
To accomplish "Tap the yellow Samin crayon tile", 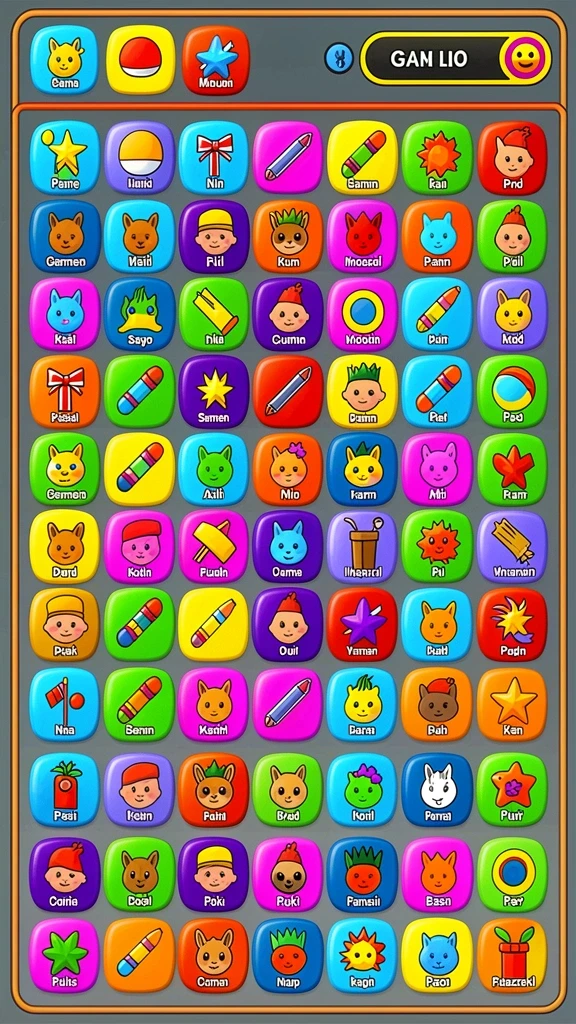I will coord(362,158).
